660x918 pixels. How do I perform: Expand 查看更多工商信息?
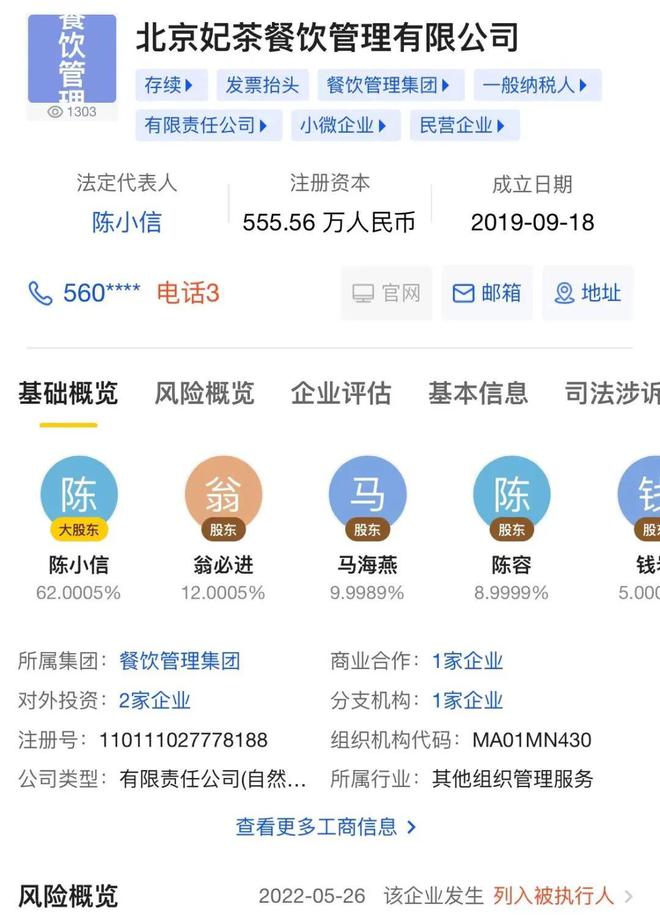click(326, 827)
